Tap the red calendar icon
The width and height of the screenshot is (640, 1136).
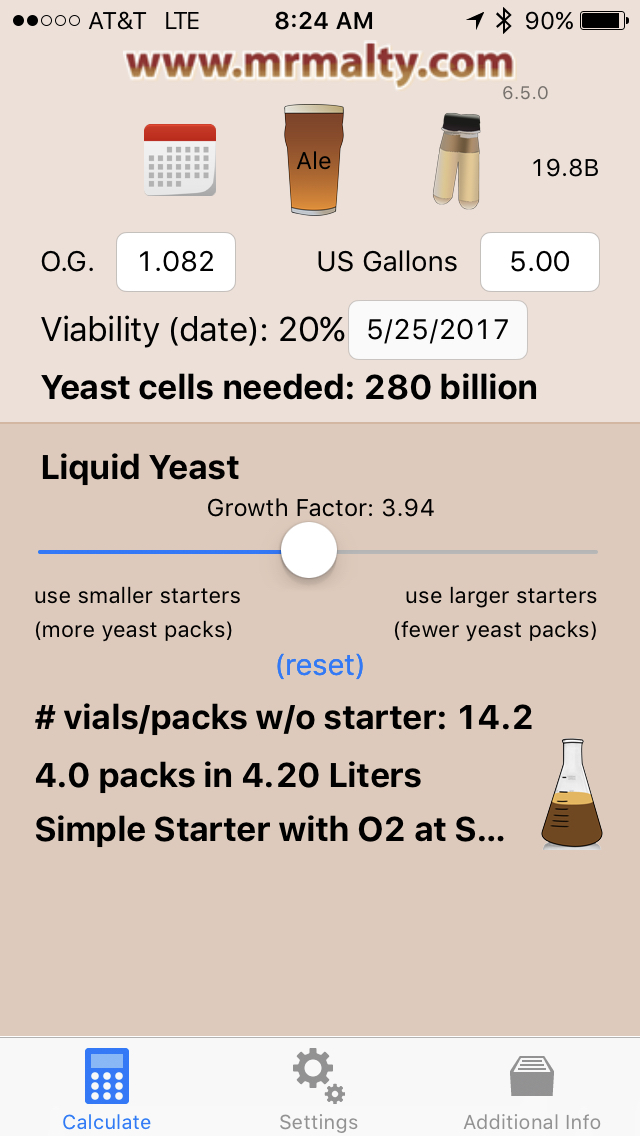point(180,159)
